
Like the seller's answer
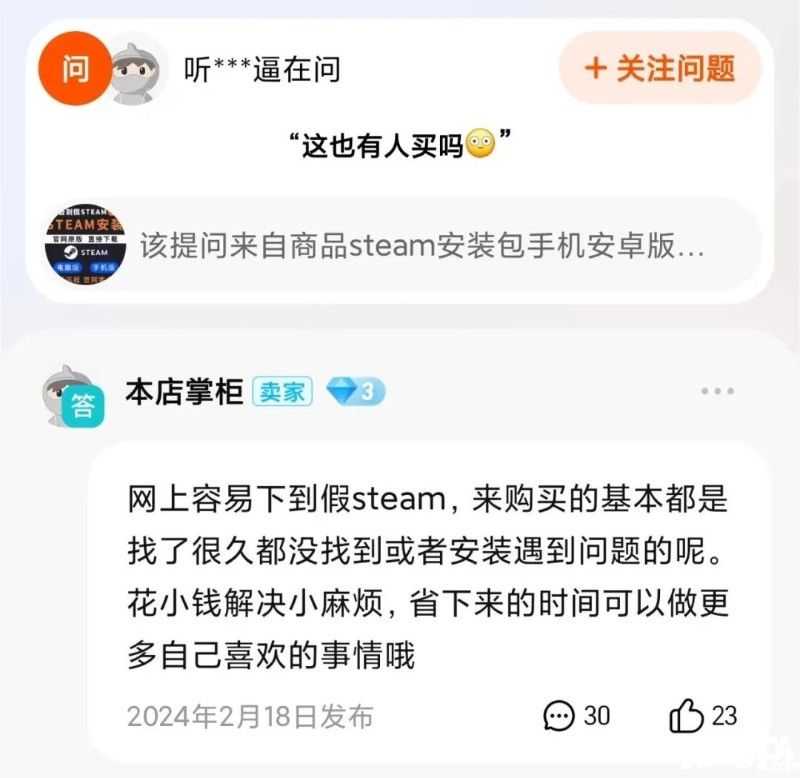pyautogui.click(x=702, y=715)
